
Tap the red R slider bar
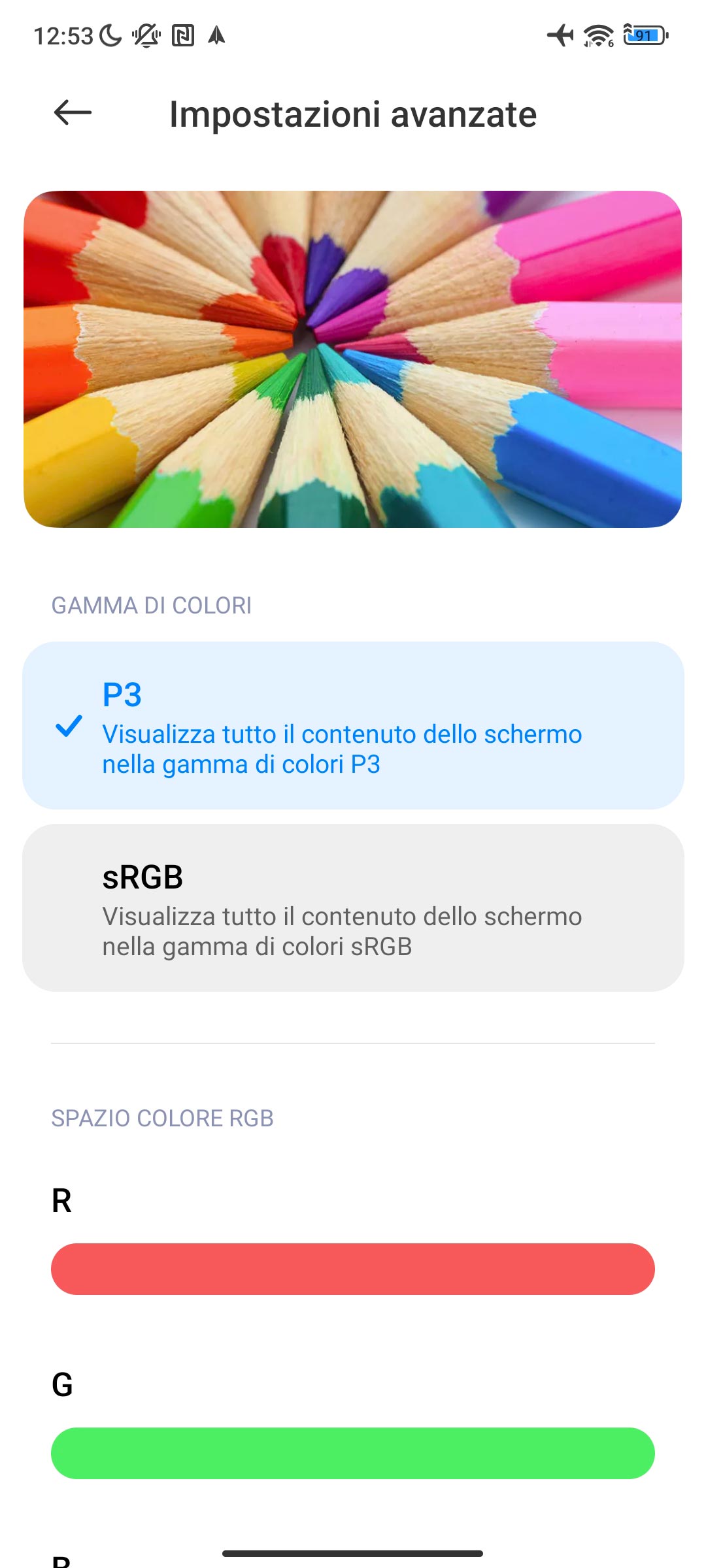[x=353, y=1269]
